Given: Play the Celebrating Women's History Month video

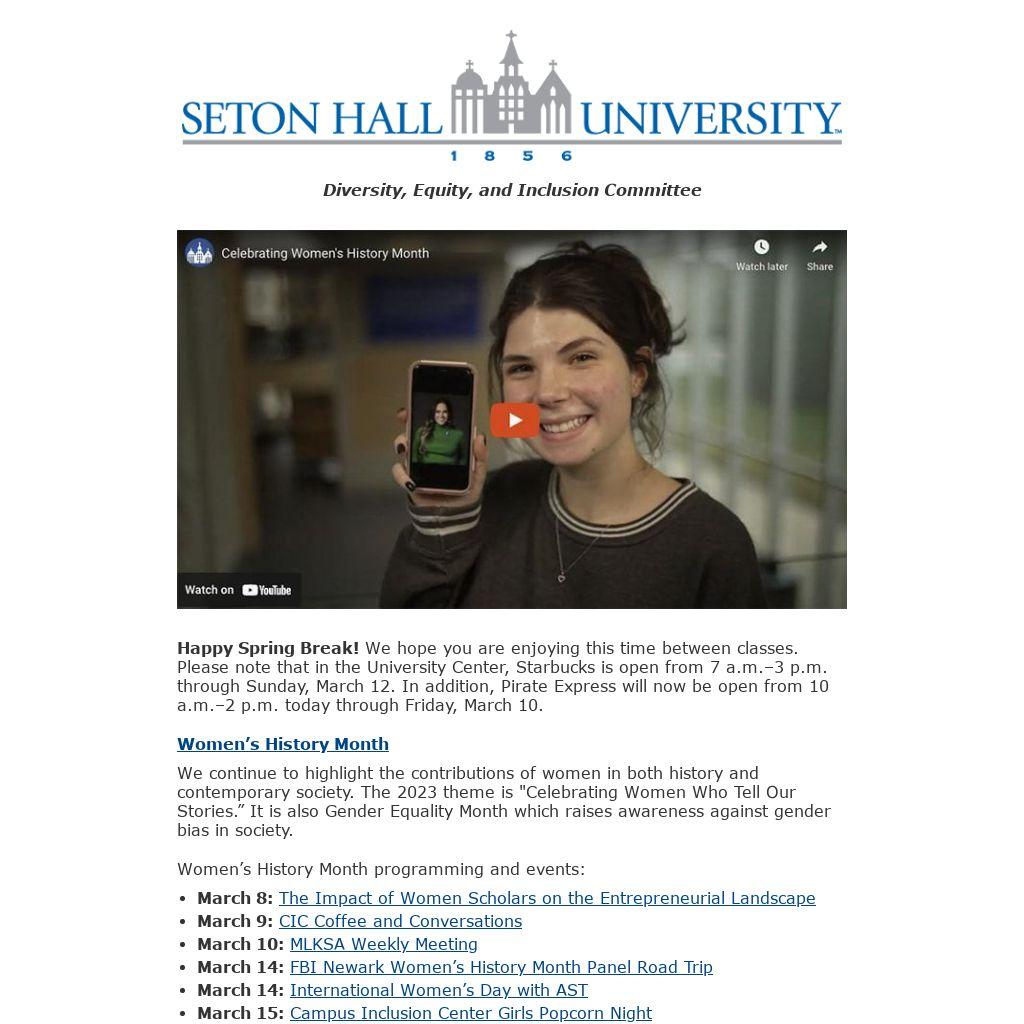Looking at the screenshot, I should point(514,420).
